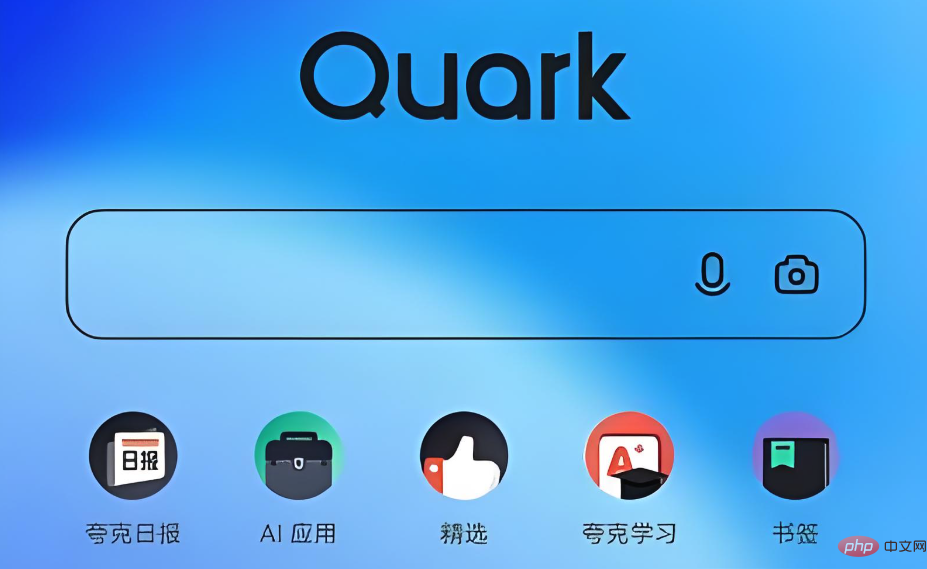View 书签 bookmarks
The height and width of the screenshot is (569, 927).
pos(795,457)
